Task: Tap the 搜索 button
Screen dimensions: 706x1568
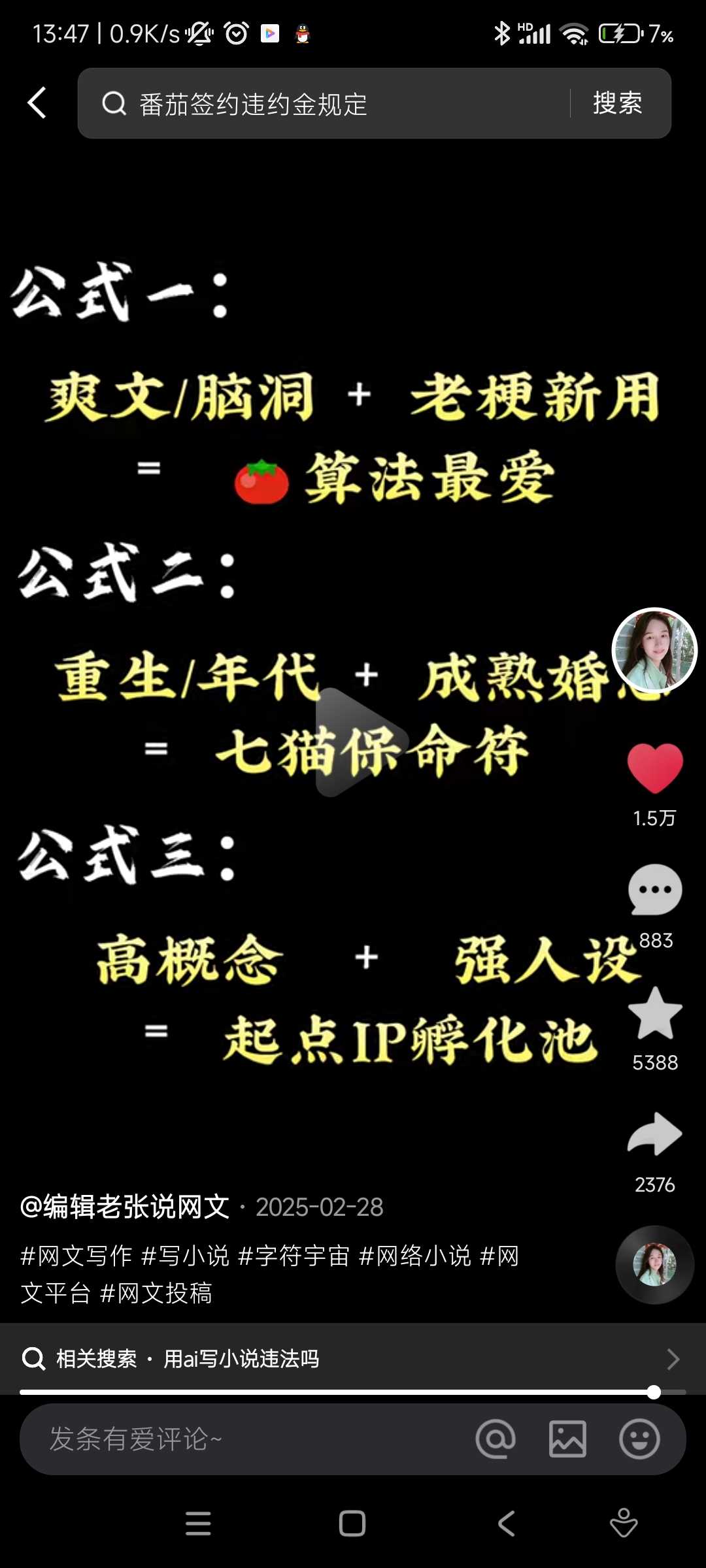Action: pyautogui.click(x=617, y=103)
